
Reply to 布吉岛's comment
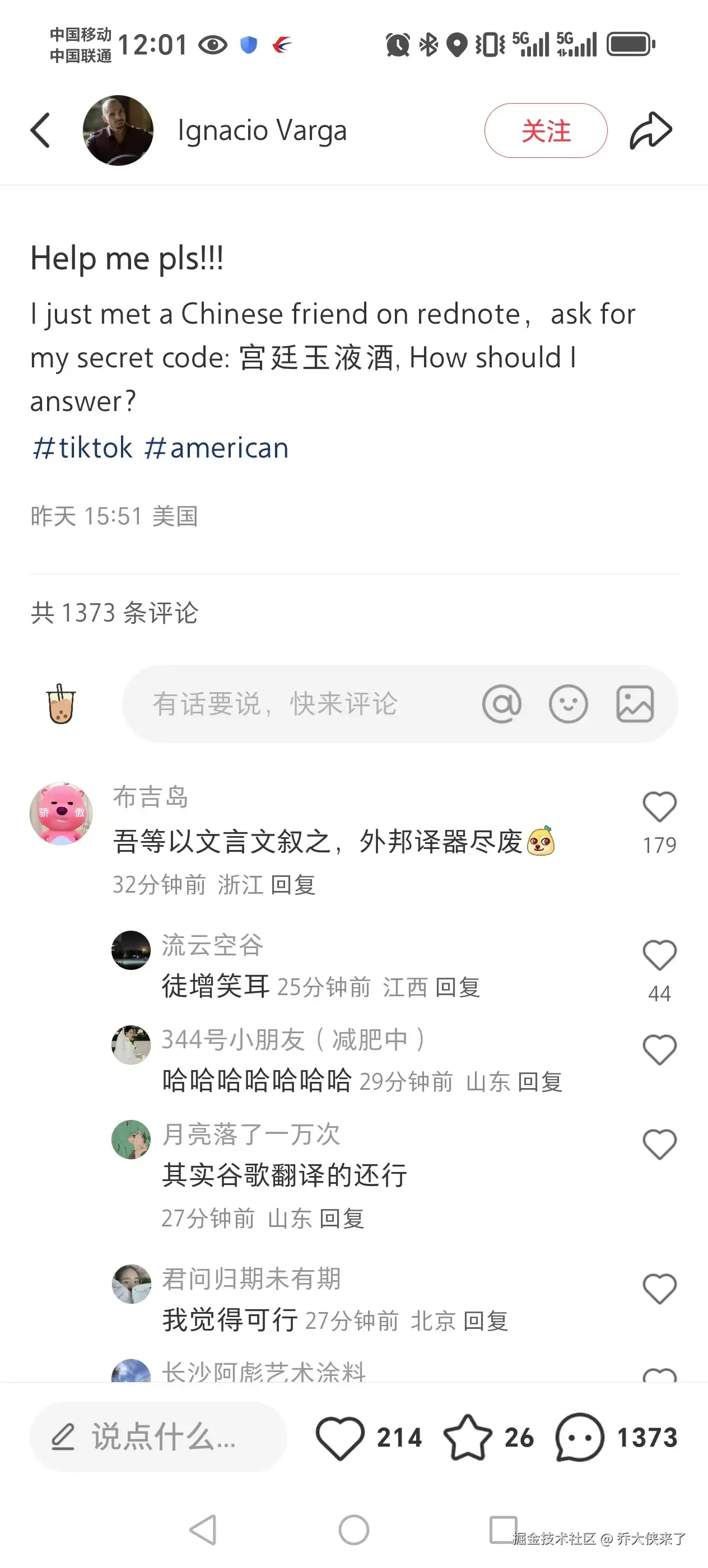point(293,884)
